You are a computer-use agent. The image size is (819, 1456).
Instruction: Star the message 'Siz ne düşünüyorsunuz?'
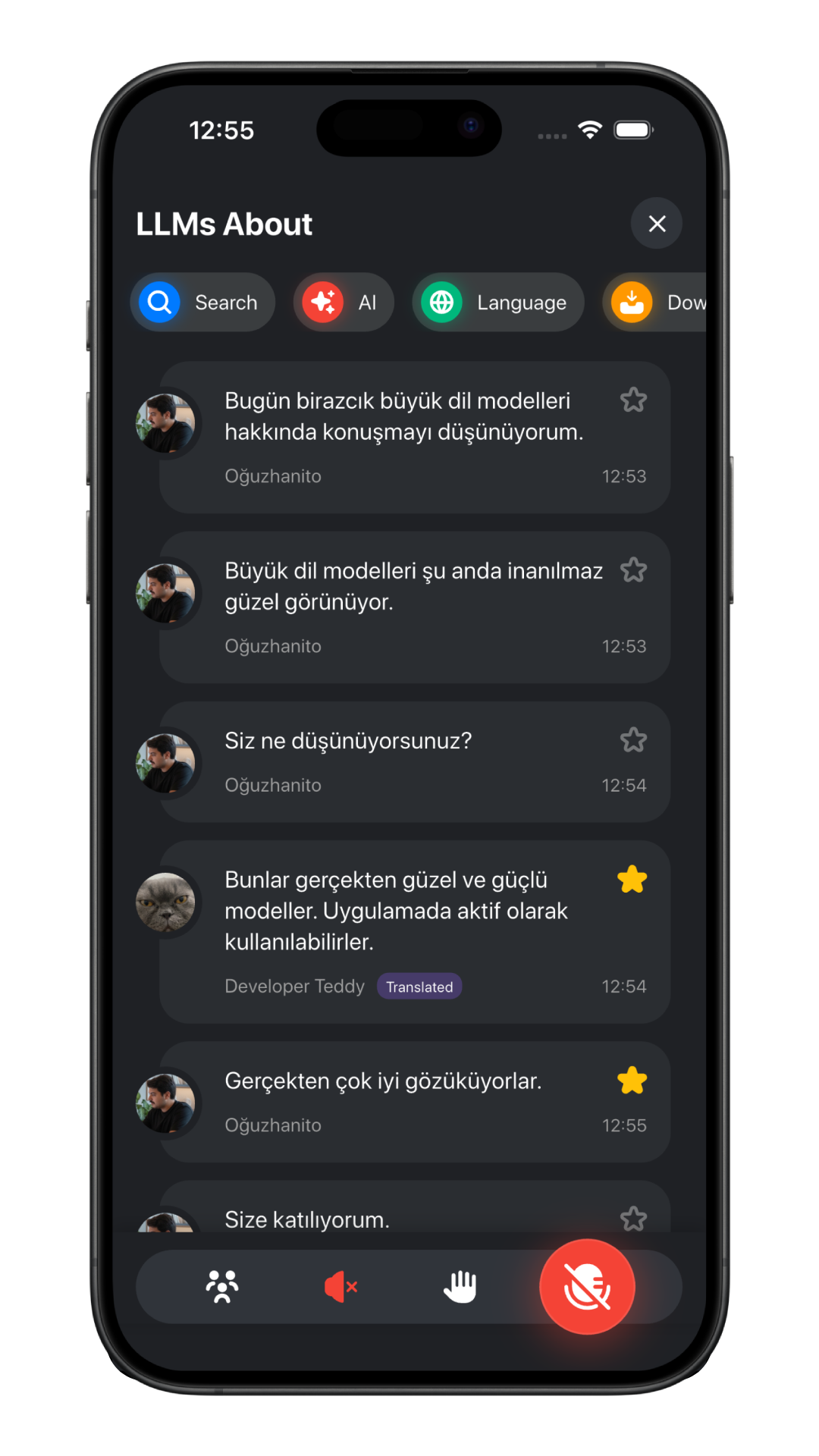click(633, 740)
